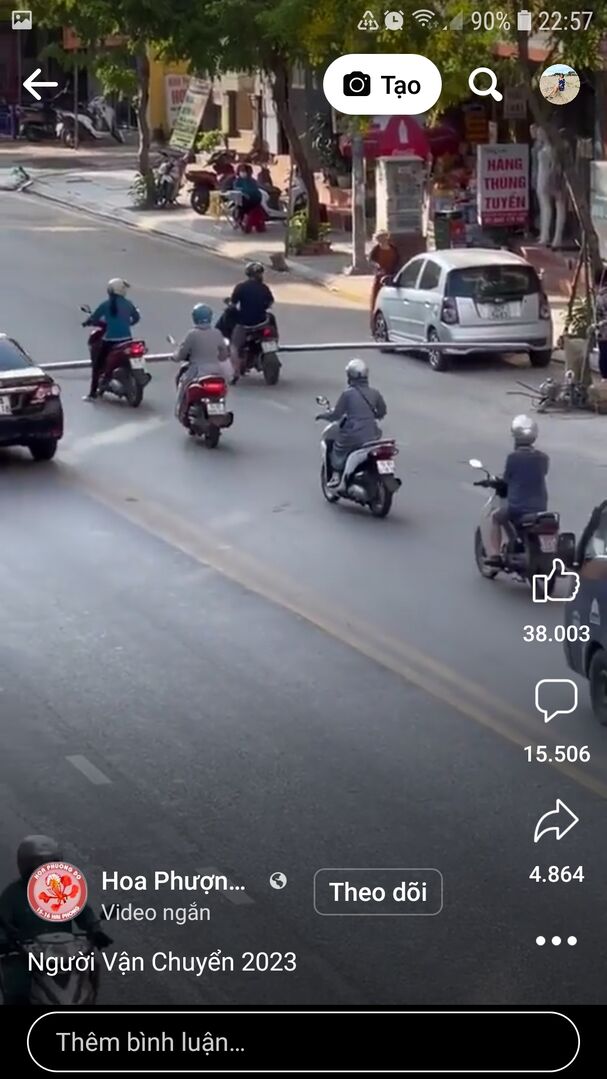Share this video with the arrow icon
Screen dimensions: 607x1079
[556, 821]
